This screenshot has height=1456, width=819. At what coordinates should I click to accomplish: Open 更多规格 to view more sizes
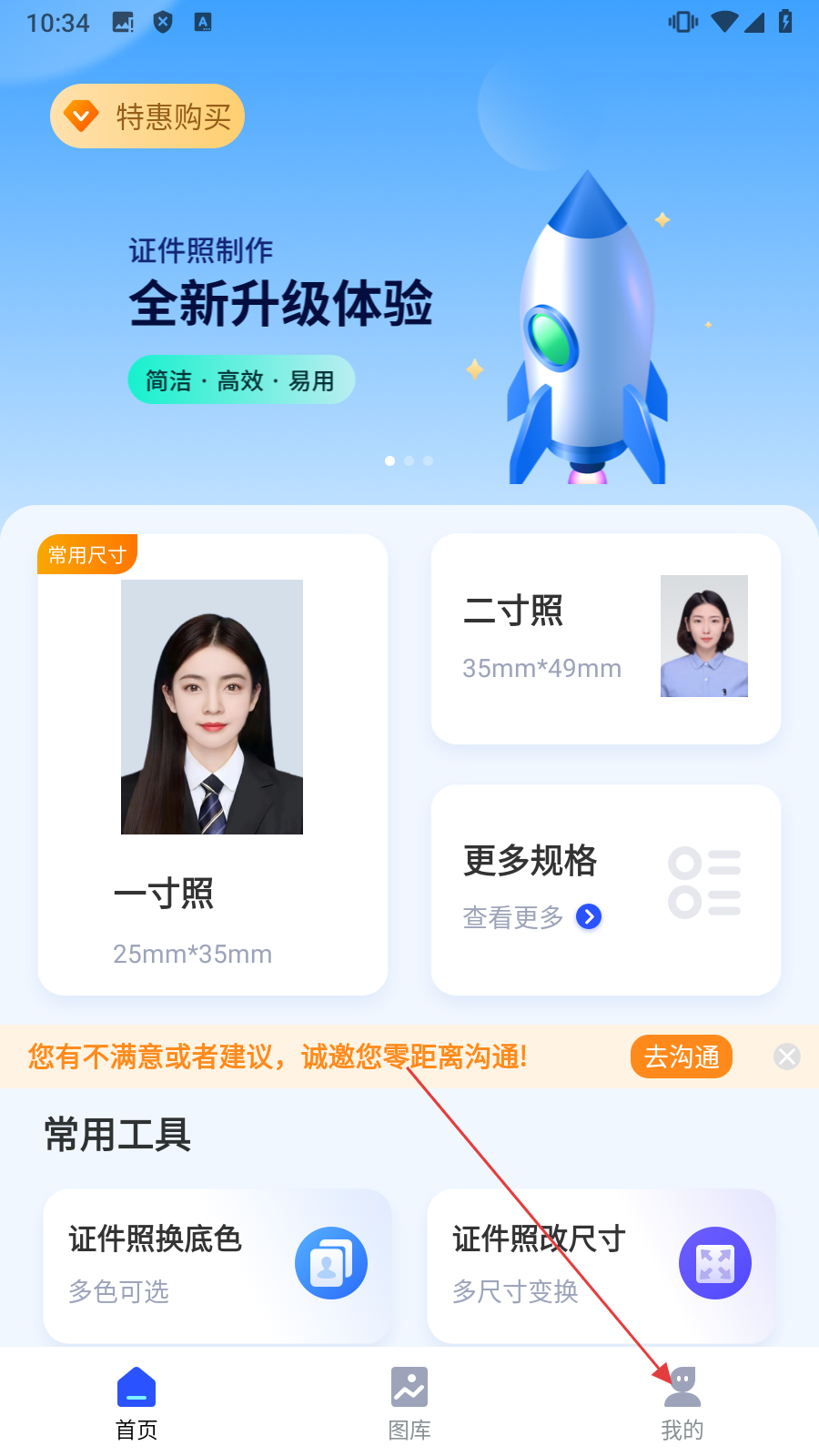[605, 889]
